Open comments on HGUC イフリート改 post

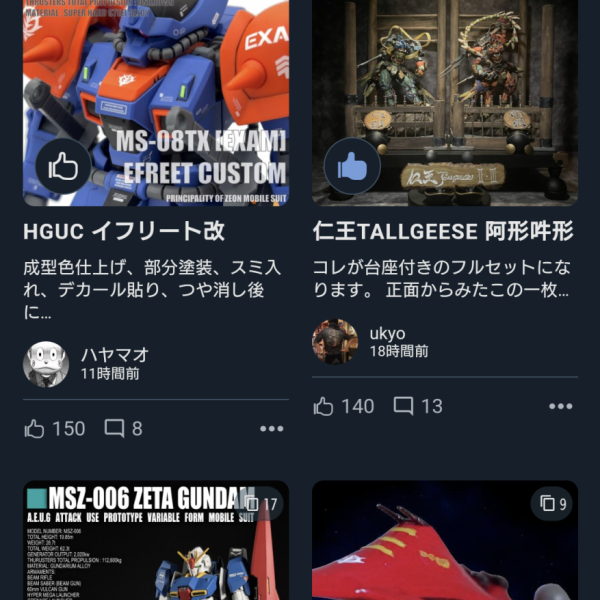pyautogui.click(x=115, y=429)
